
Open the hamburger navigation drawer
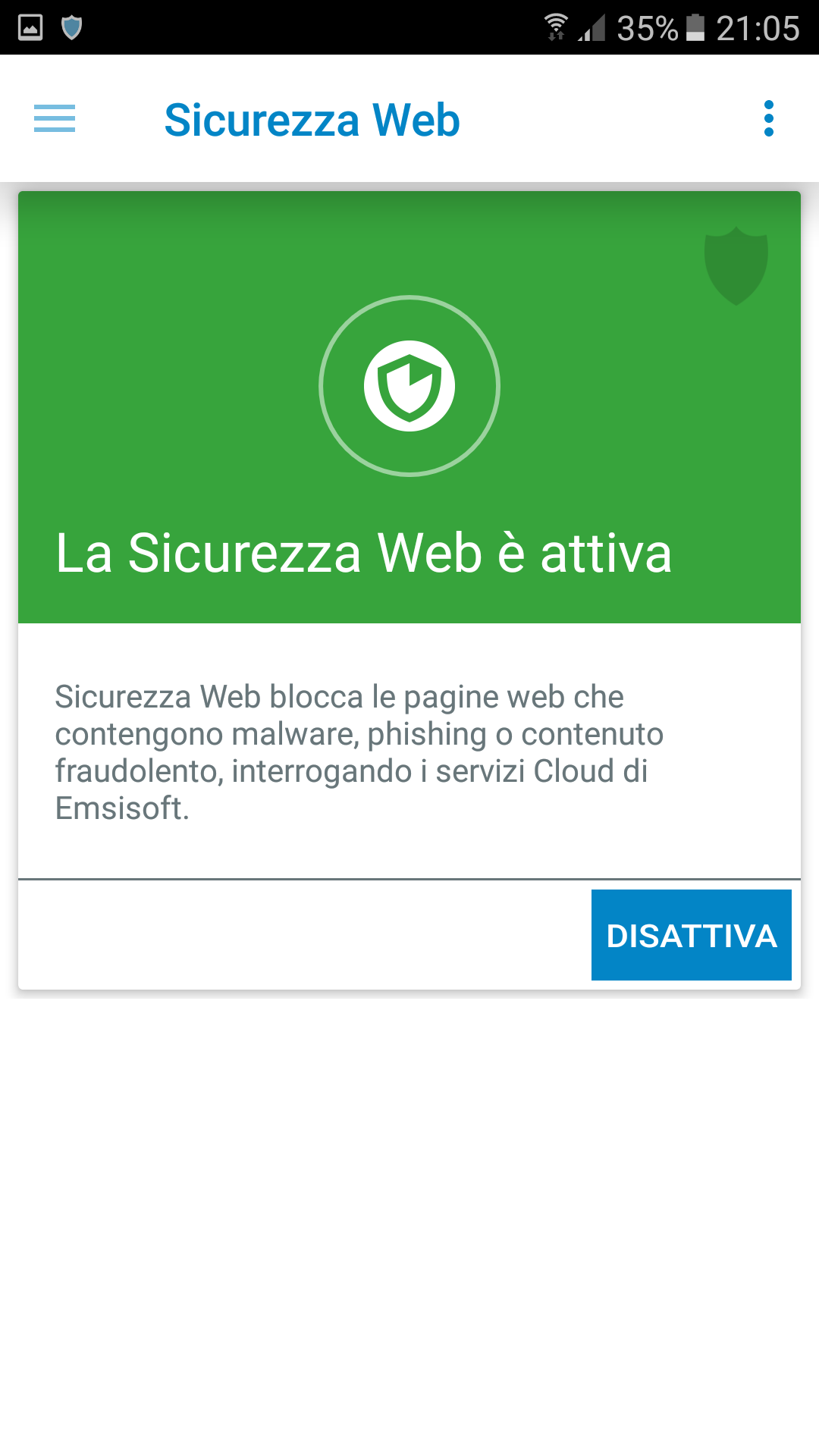(x=55, y=118)
